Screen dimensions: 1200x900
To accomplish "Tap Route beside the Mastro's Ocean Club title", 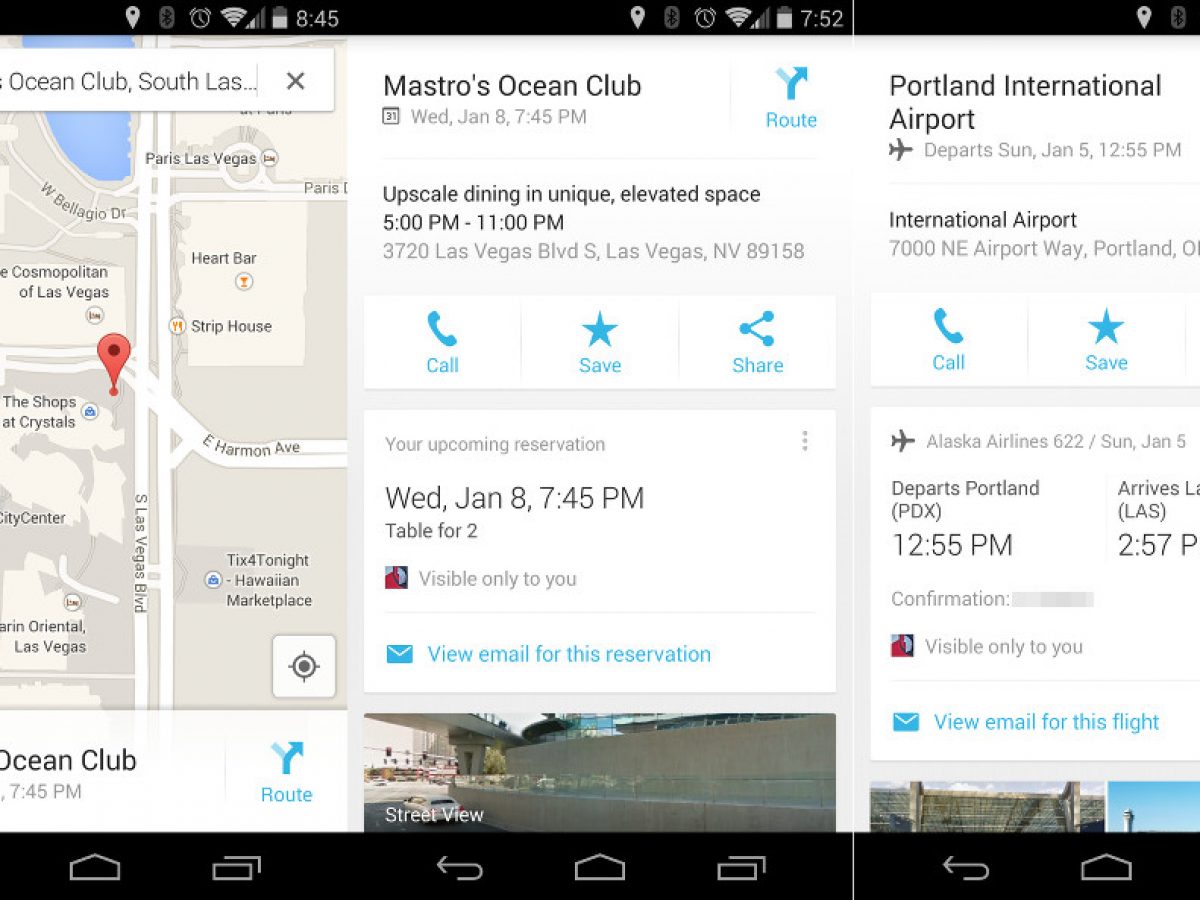I will click(791, 98).
